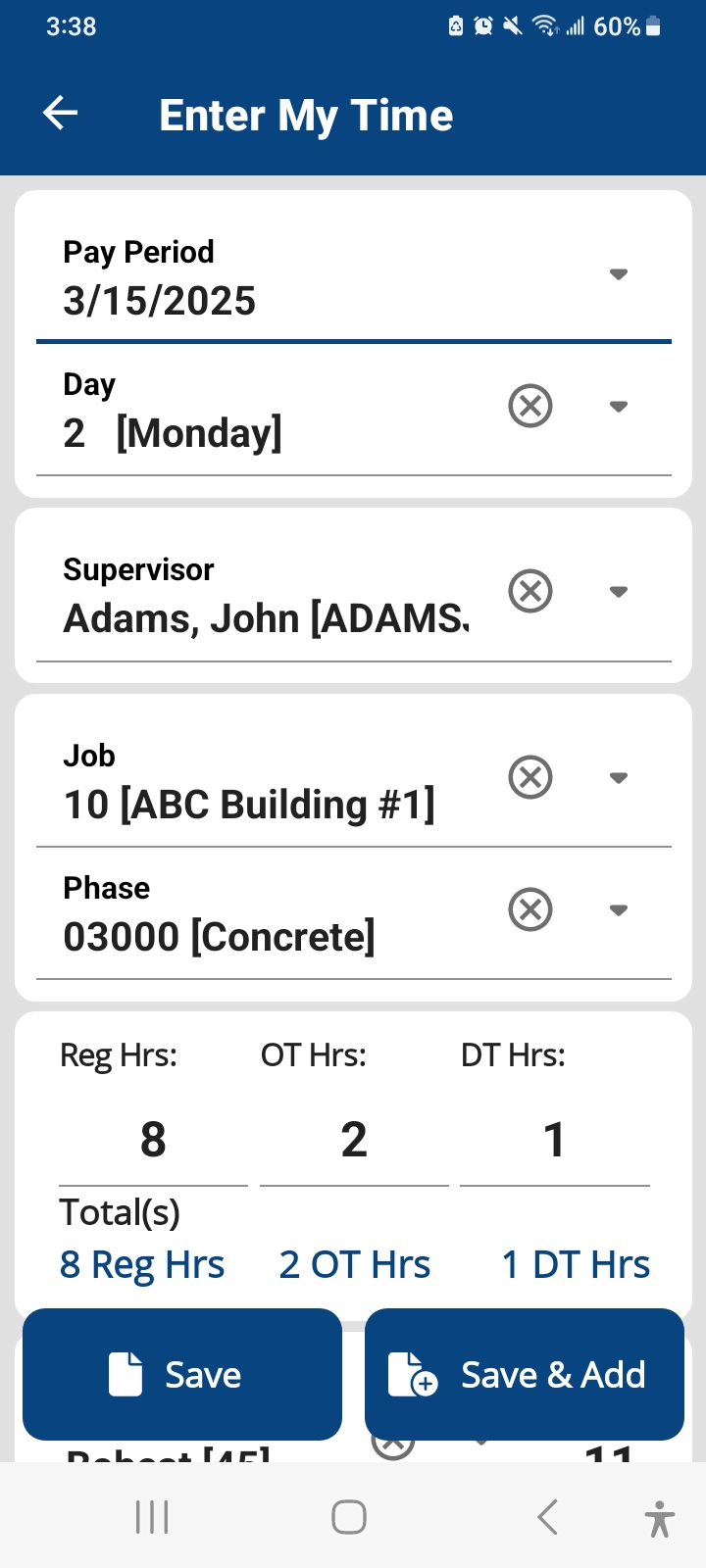Clear the Phase field
Screen dimensions: 706x1568
(x=530, y=909)
